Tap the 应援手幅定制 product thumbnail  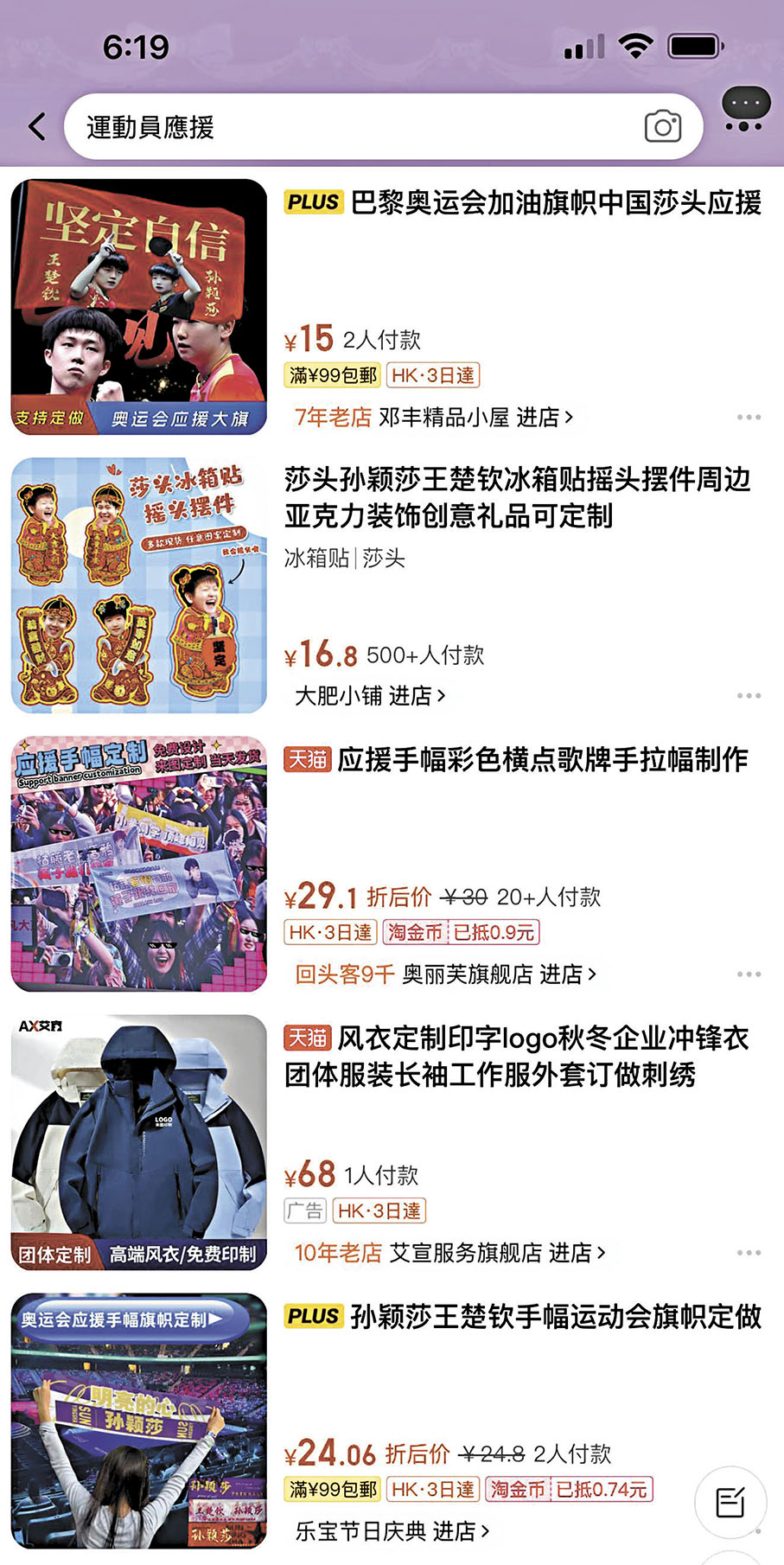[138, 865]
